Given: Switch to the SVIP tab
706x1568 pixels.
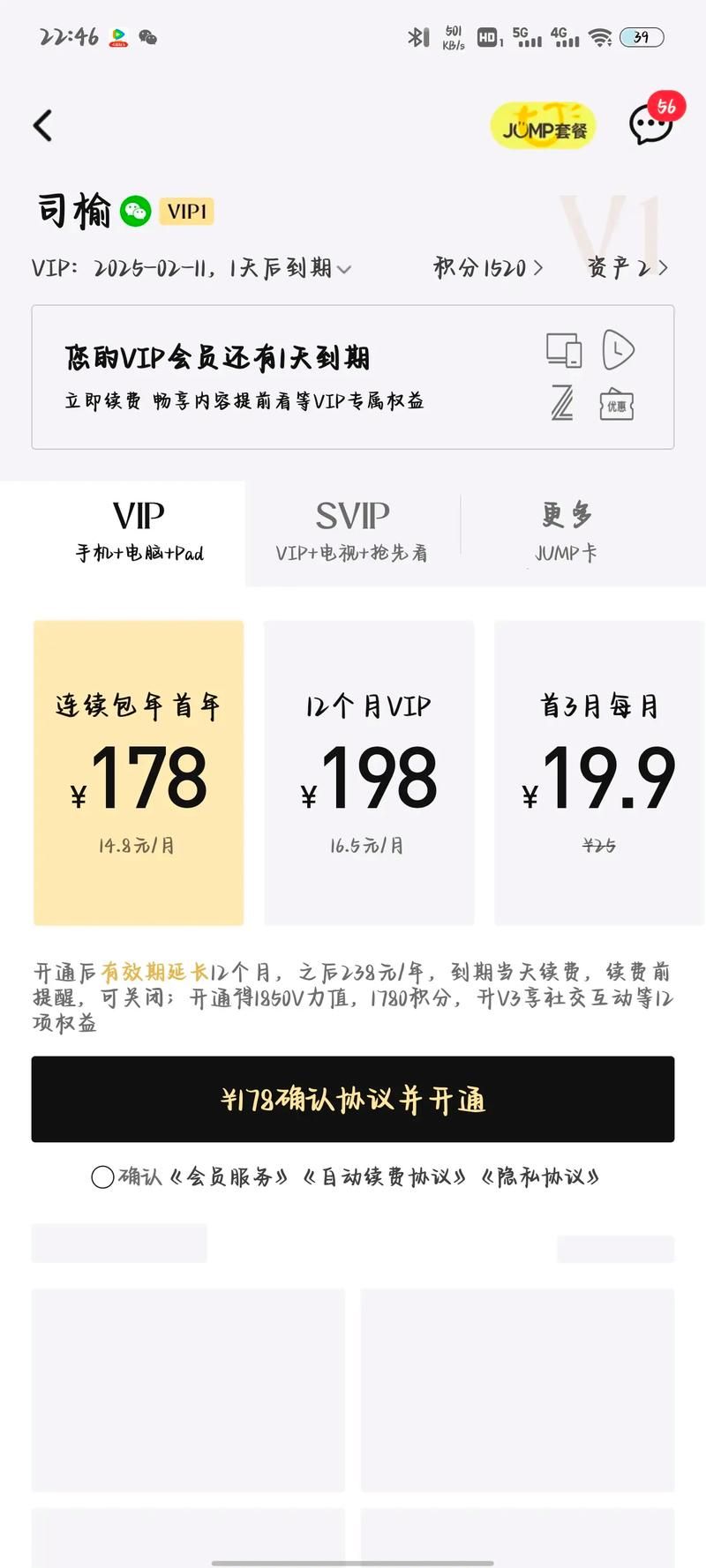Looking at the screenshot, I should pos(352,529).
